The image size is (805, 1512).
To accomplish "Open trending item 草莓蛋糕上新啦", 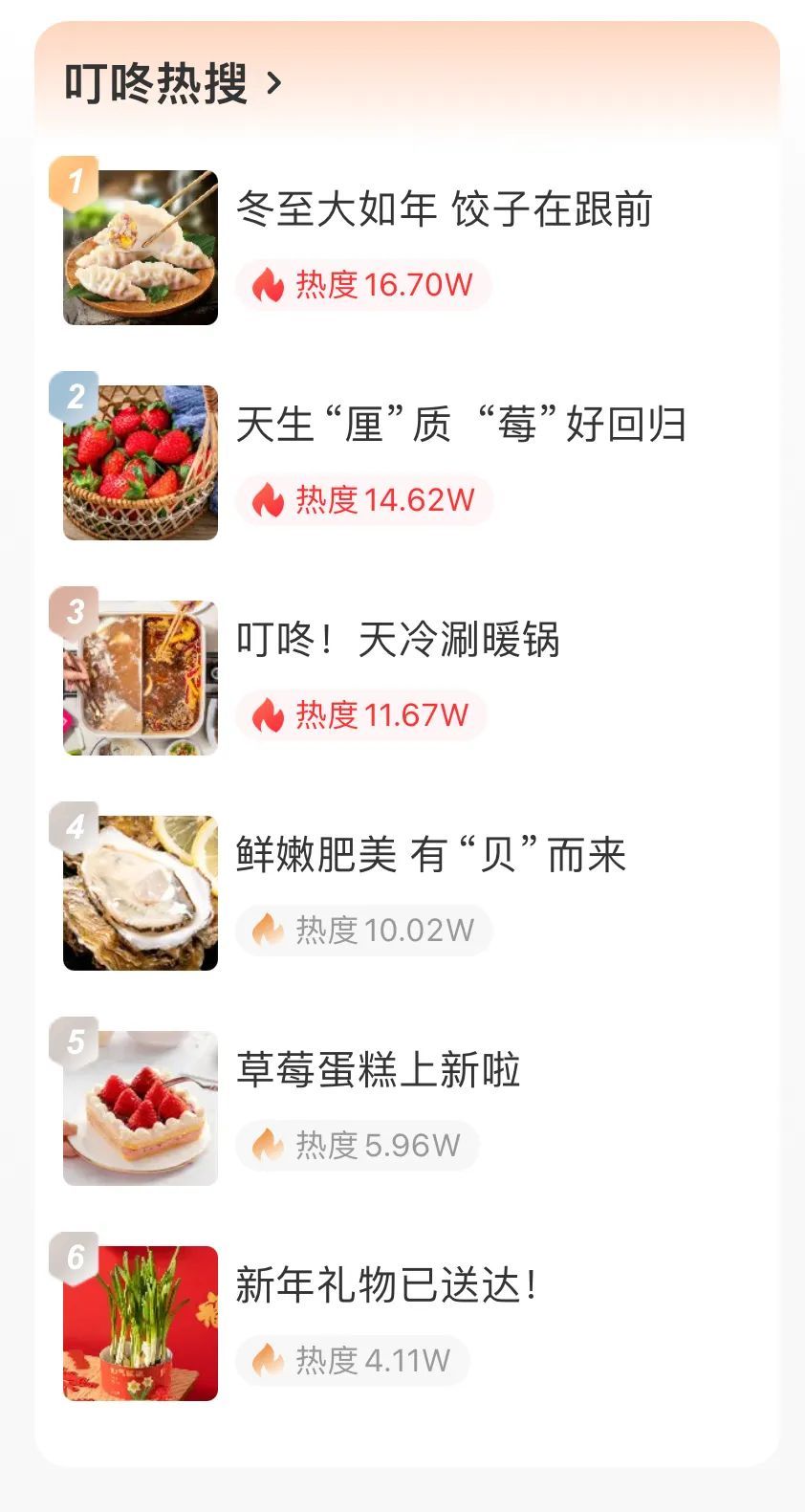I will coord(378,1070).
